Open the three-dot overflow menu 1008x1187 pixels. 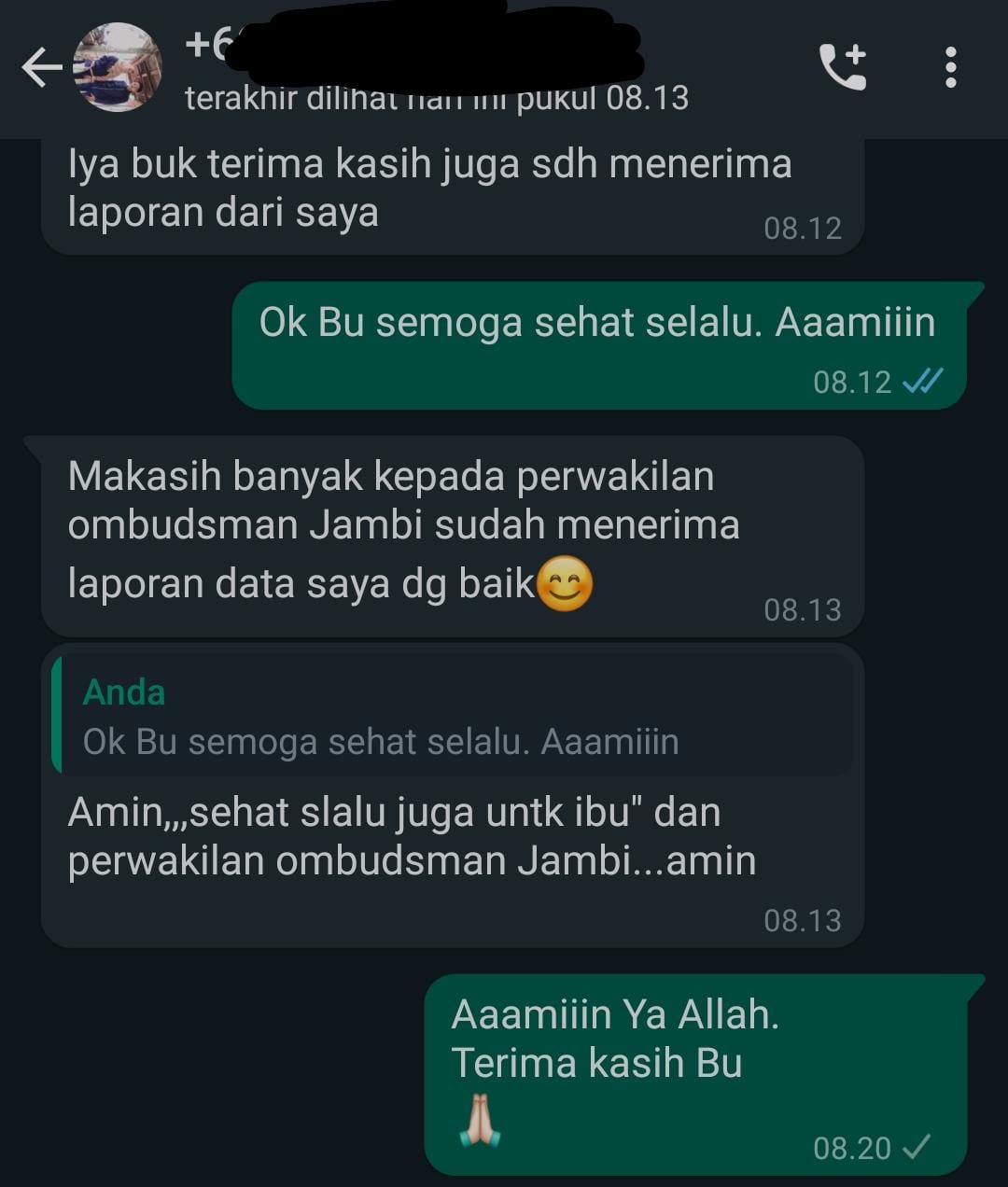pos(950,67)
